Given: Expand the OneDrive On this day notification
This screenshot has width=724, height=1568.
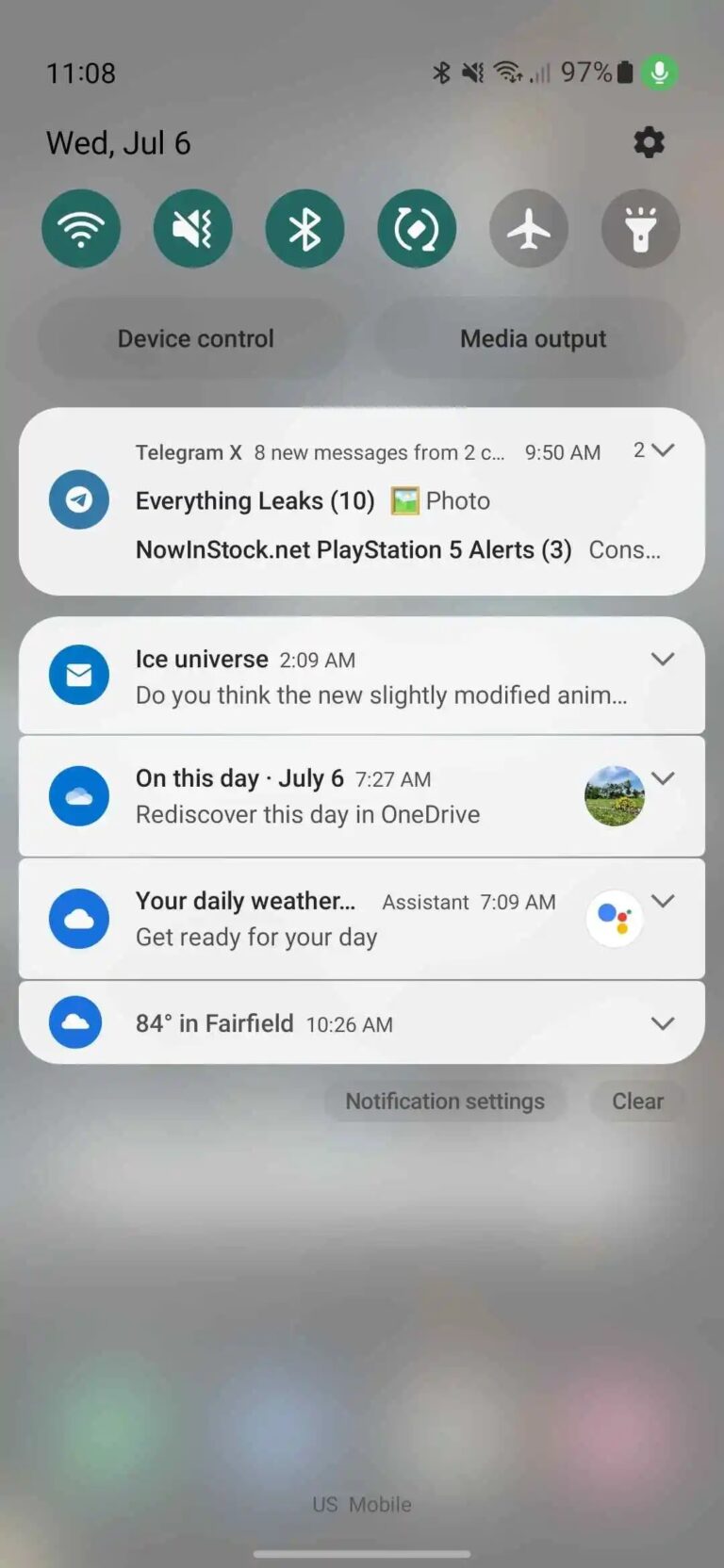Looking at the screenshot, I should [x=663, y=778].
